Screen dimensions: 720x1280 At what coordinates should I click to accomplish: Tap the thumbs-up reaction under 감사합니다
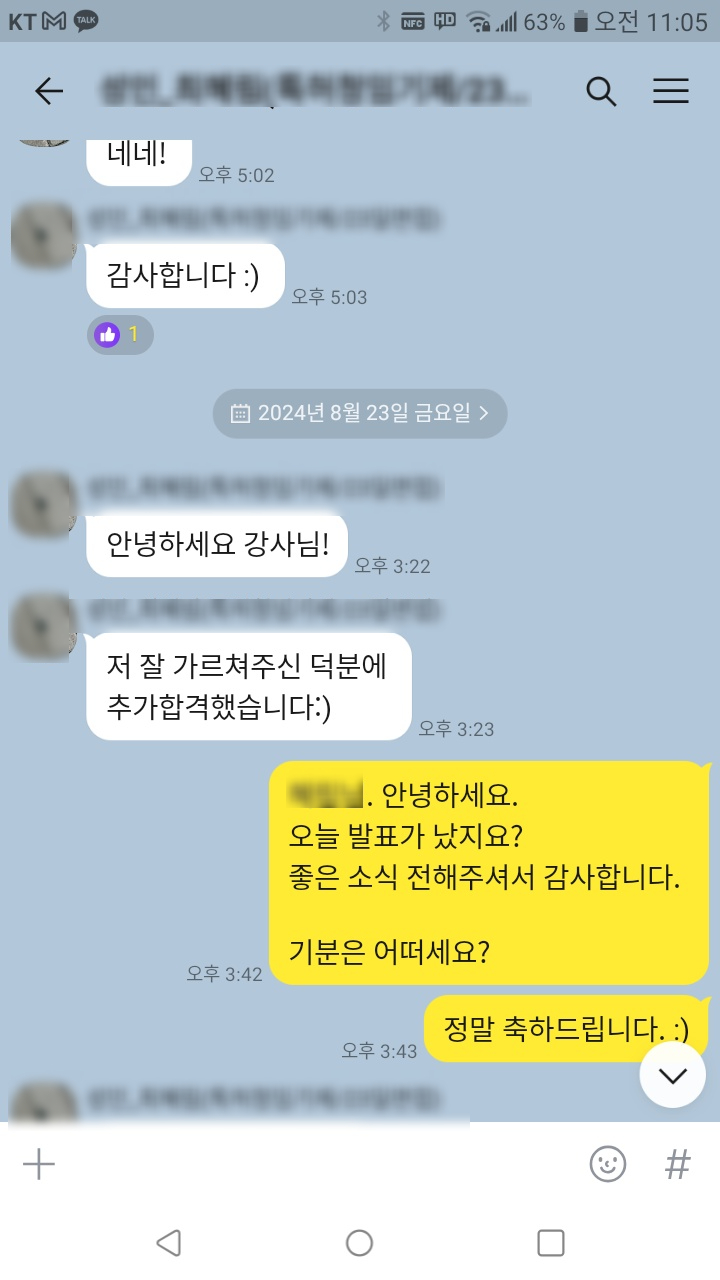[120, 335]
